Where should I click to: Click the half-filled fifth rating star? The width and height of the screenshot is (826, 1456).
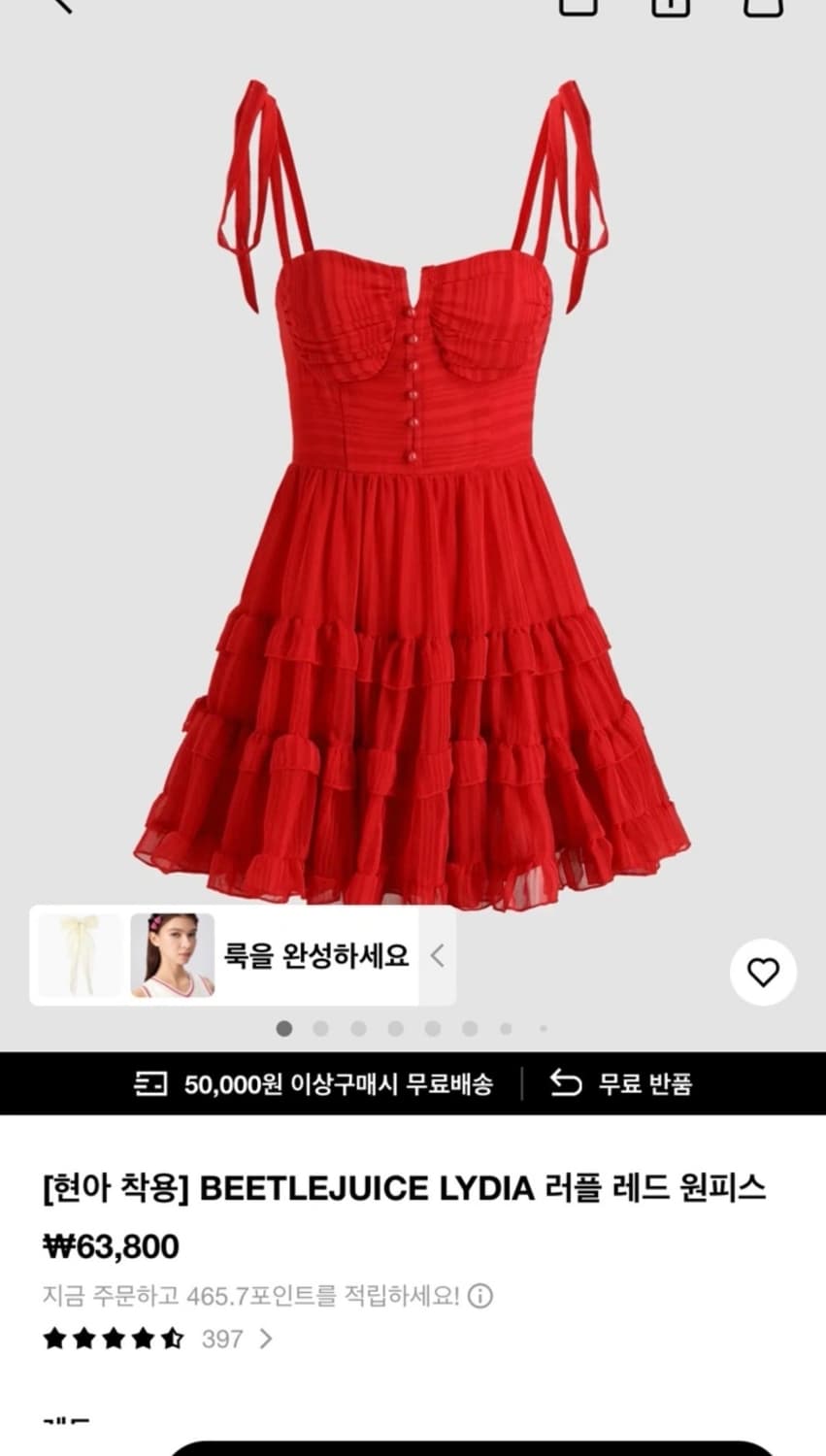pyautogui.click(x=173, y=1338)
